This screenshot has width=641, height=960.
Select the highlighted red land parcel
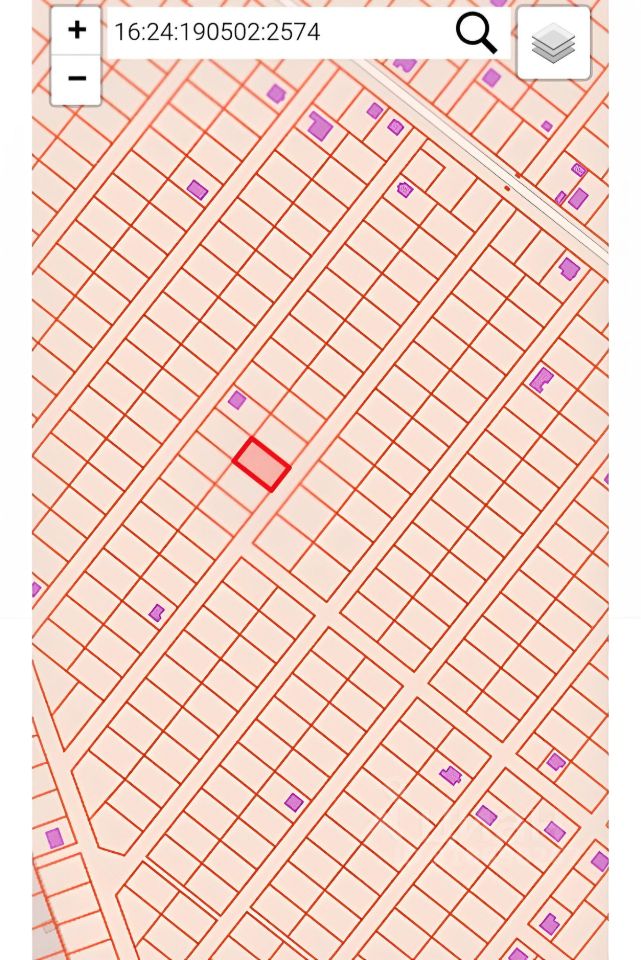pyautogui.click(x=262, y=464)
